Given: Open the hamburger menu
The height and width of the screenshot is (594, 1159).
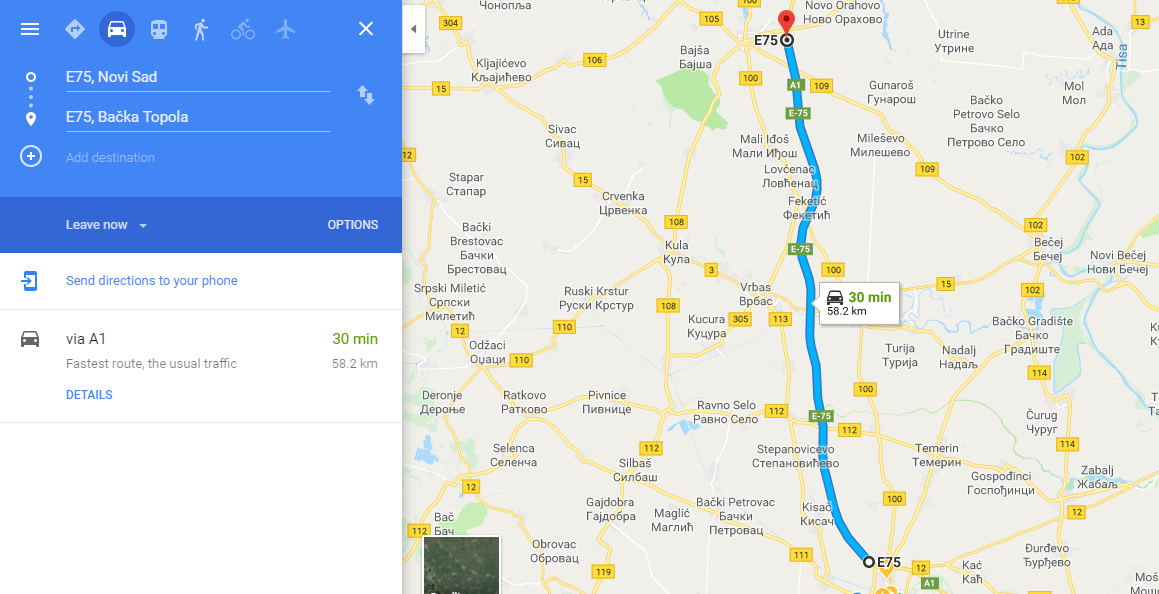Looking at the screenshot, I should 30,29.
